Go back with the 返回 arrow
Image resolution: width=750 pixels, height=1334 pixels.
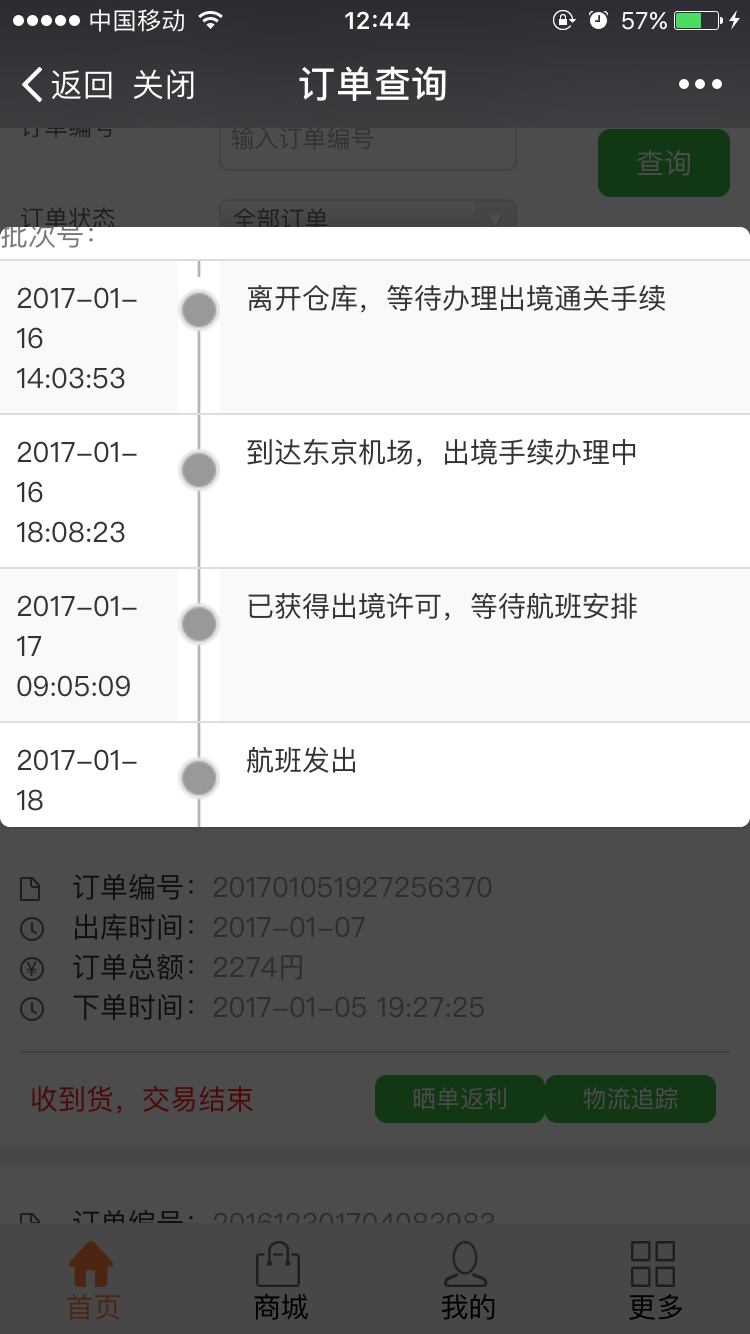click(66, 85)
